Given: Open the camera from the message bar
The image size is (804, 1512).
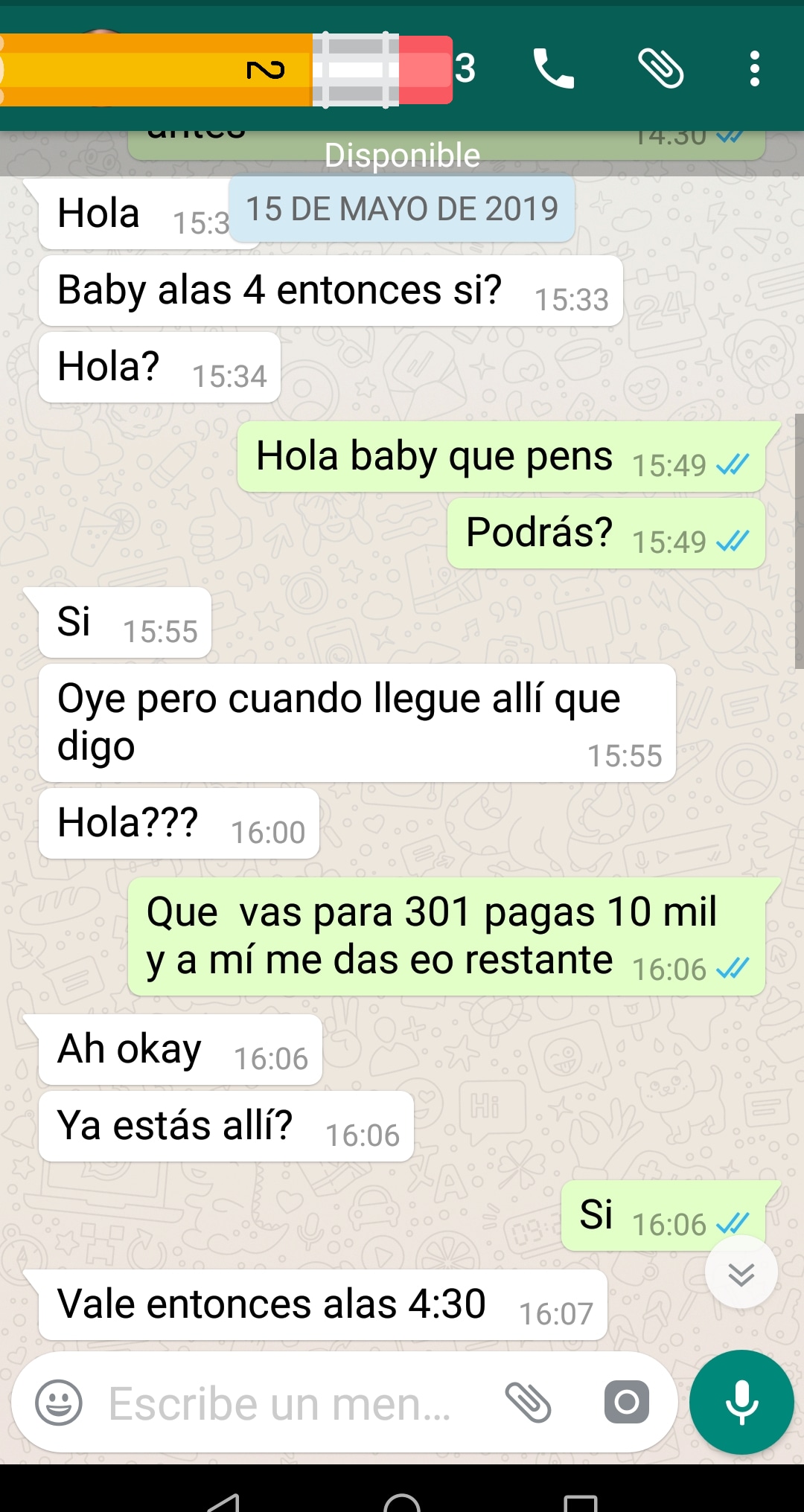Looking at the screenshot, I should coord(626,1403).
